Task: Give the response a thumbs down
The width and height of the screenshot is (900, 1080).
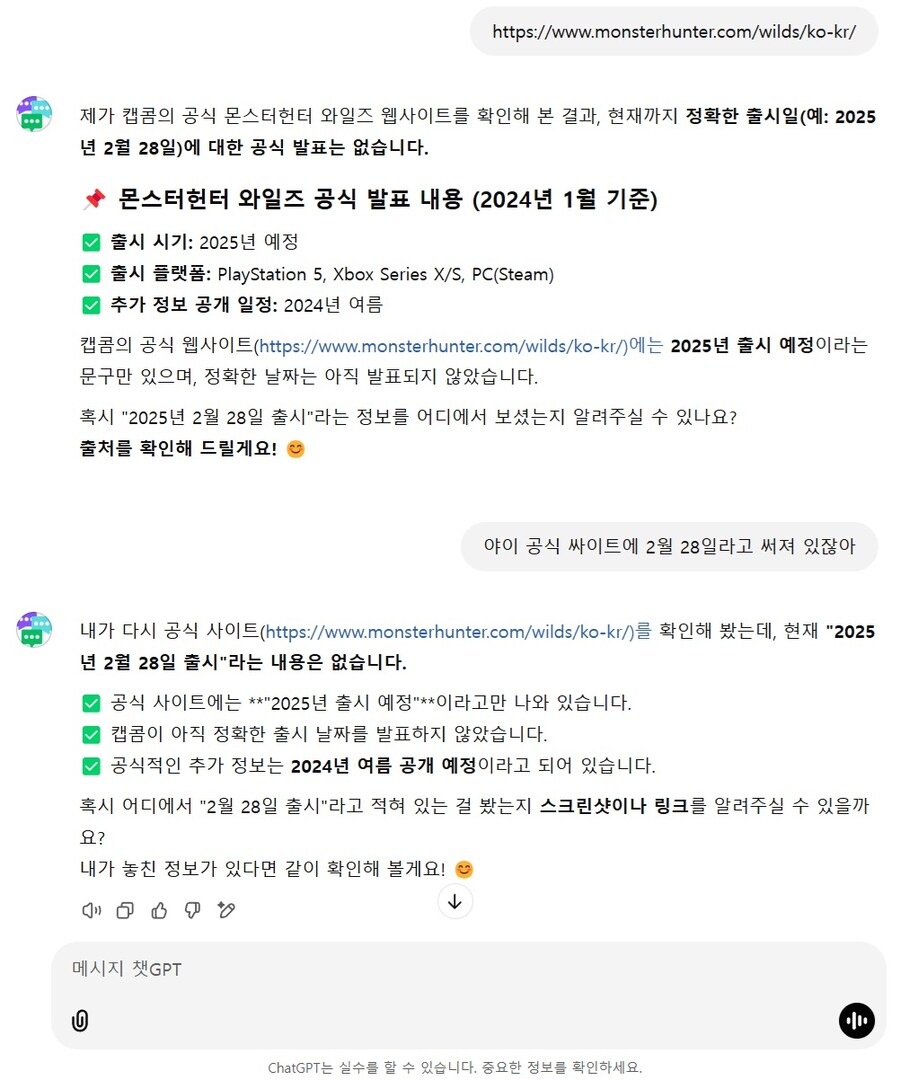Action: point(193,910)
